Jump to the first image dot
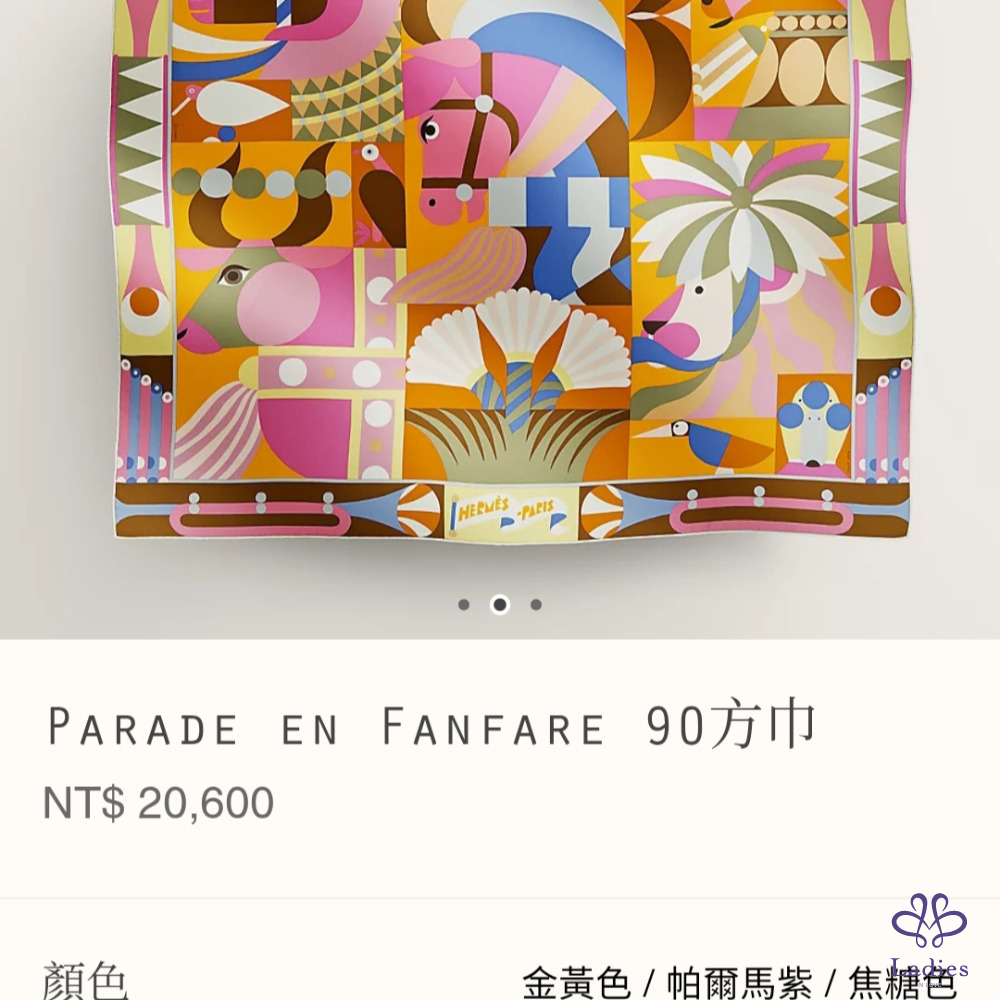This screenshot has height=1000, width=1000. [x=464, y=605]
